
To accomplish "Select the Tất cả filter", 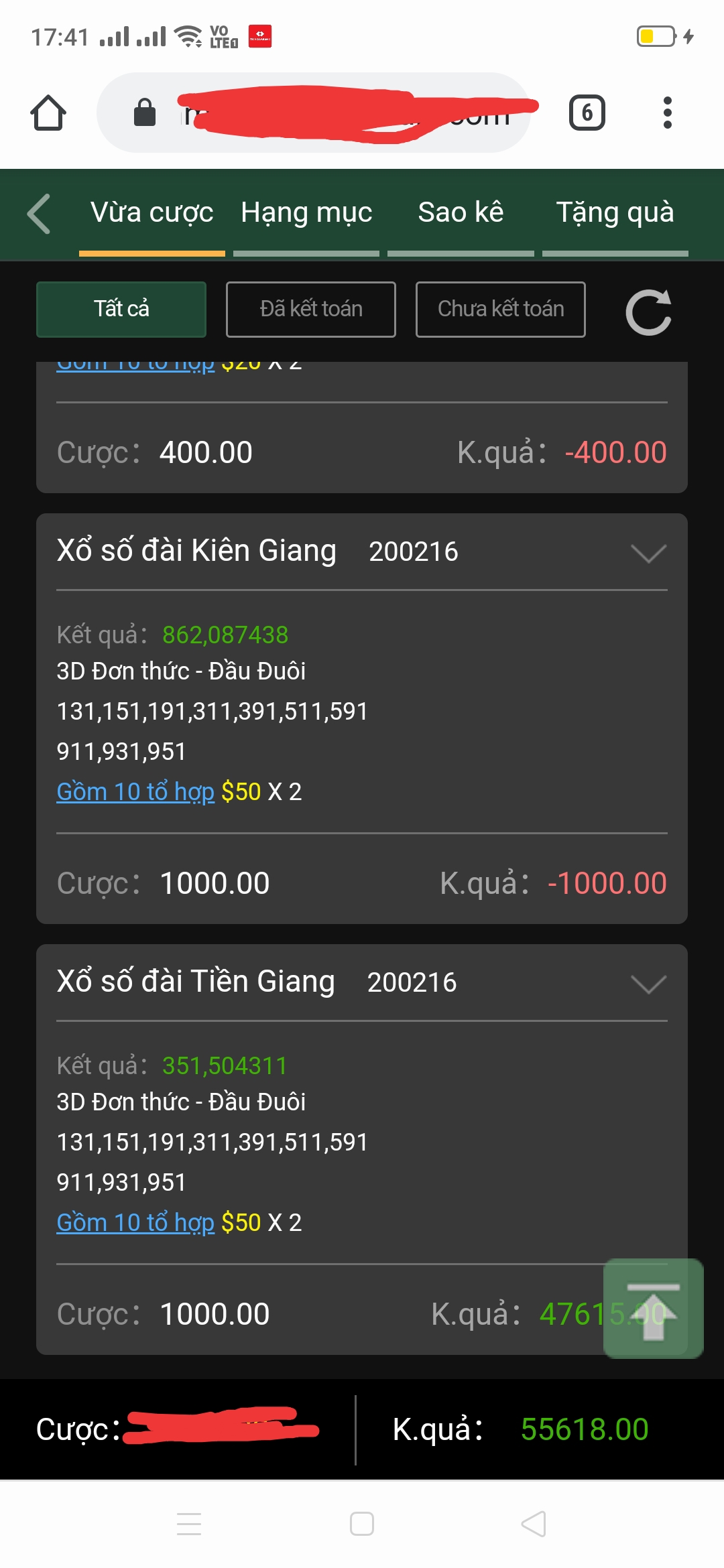I will tap(121, 309).
